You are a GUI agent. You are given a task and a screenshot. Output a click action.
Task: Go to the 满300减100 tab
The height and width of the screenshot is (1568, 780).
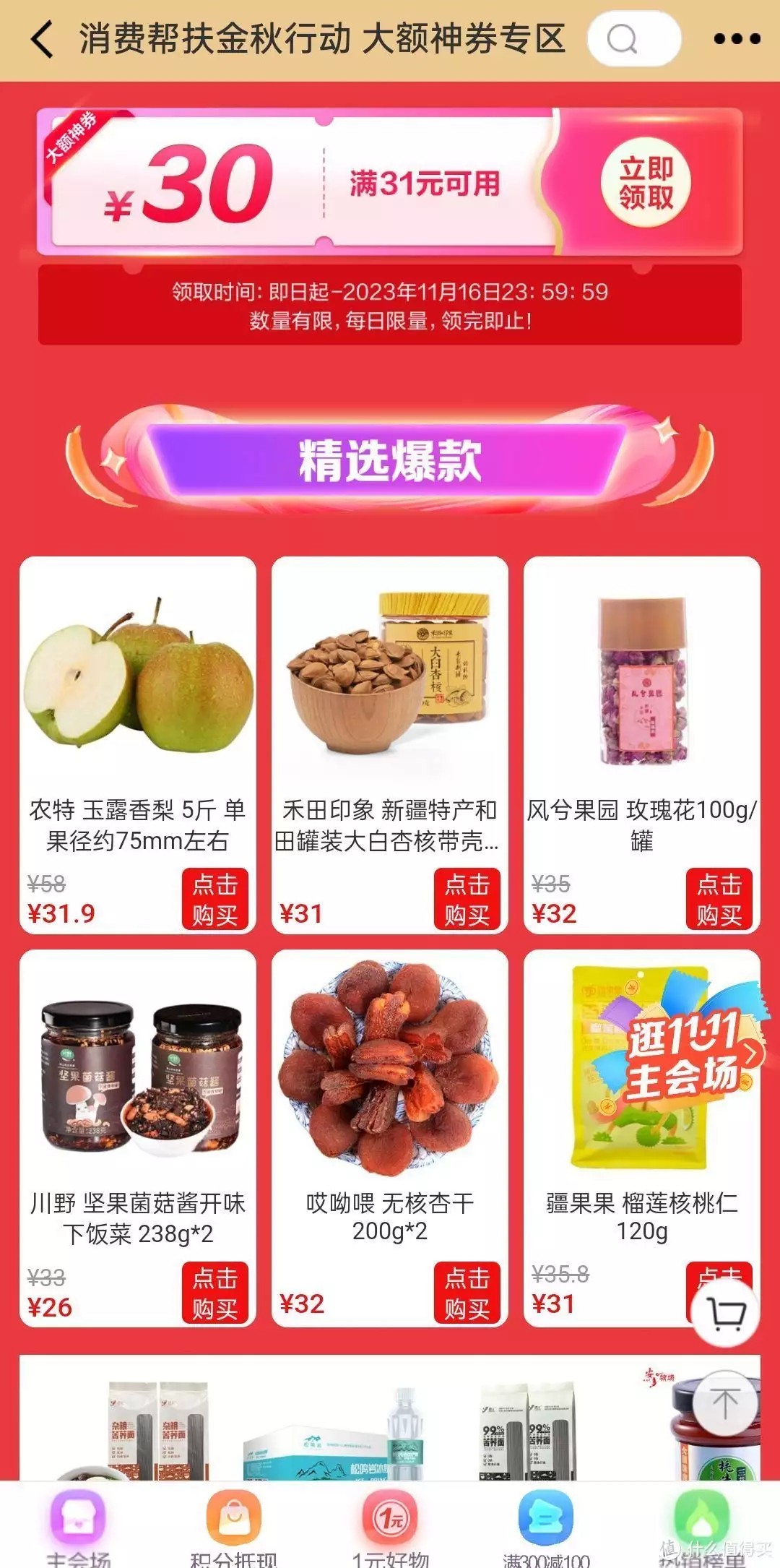[546, 1528]
